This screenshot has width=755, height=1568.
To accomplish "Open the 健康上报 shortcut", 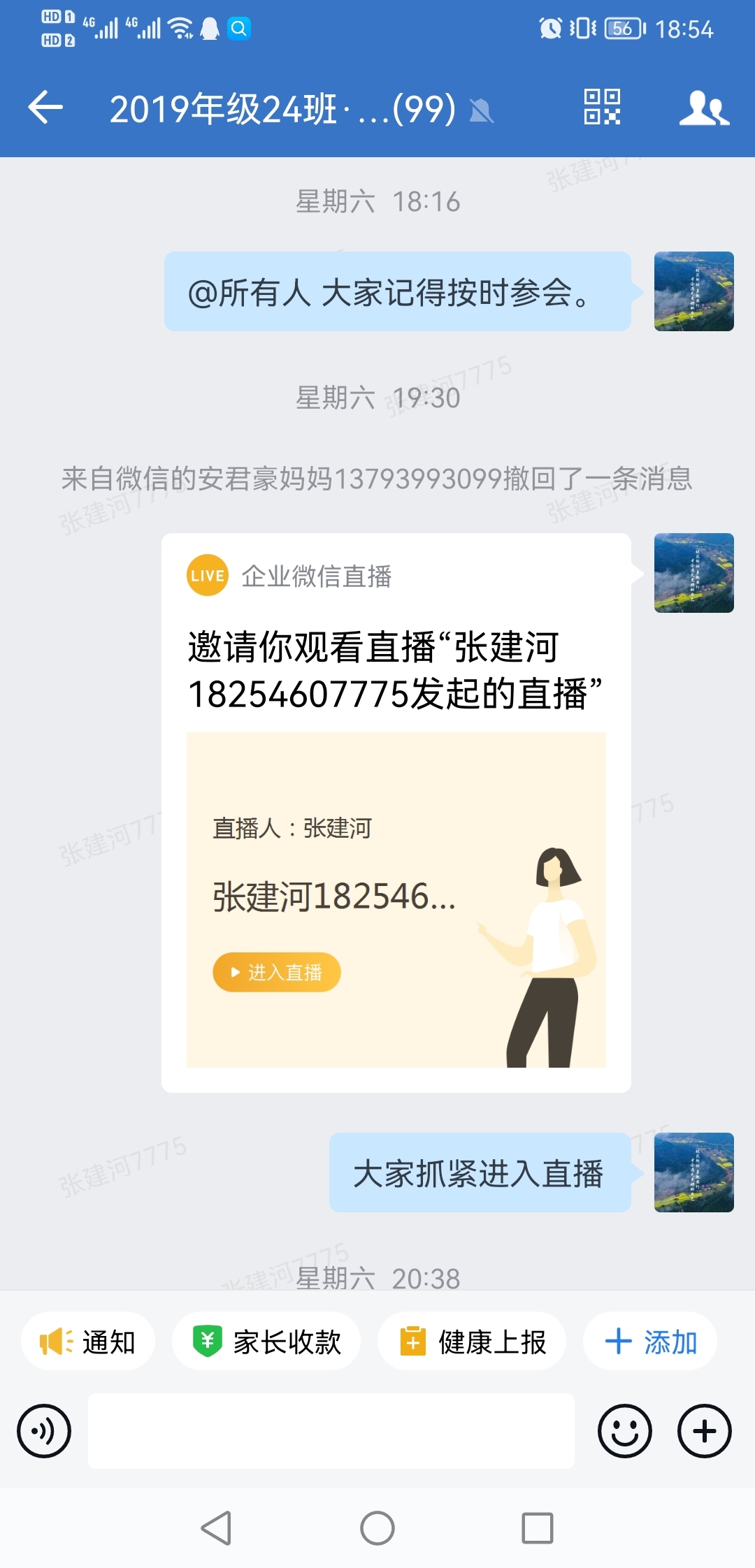I will 472,1342.
